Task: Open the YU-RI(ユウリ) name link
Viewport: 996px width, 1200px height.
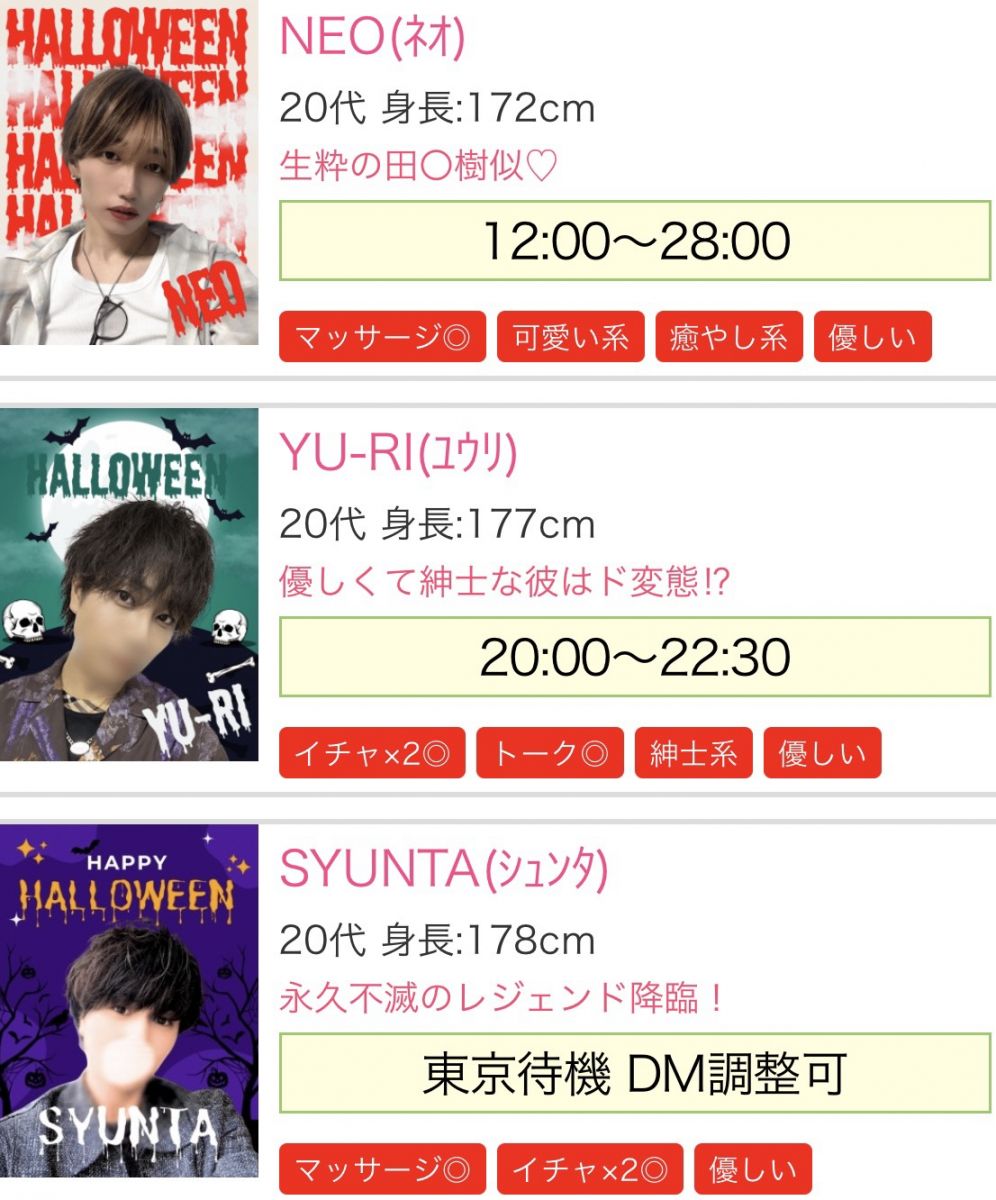Action: tap(398, 455)
